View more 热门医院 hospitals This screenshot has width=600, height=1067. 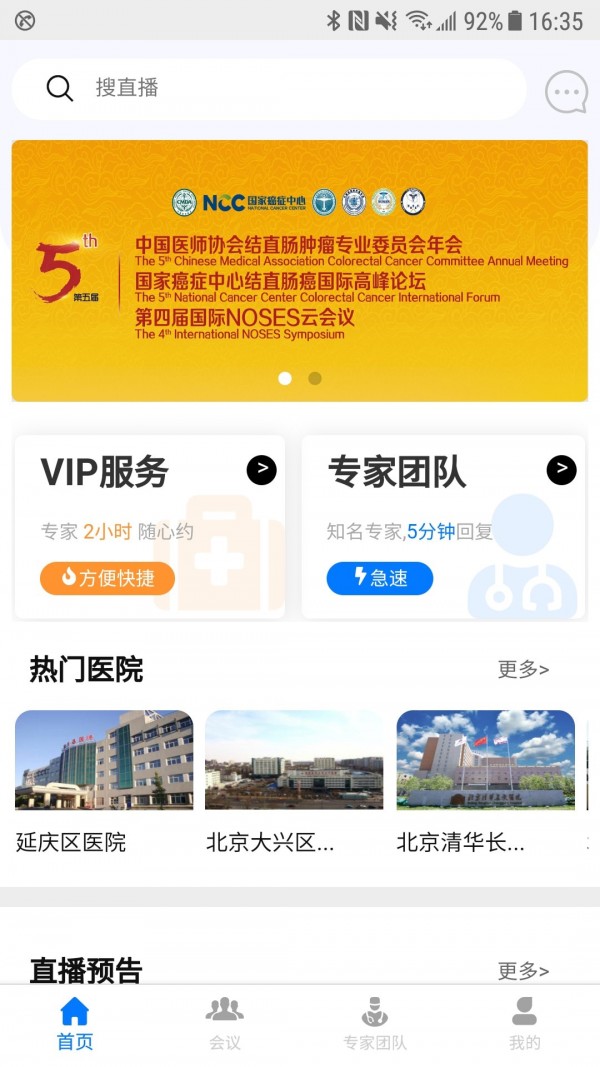coord(523,669)
